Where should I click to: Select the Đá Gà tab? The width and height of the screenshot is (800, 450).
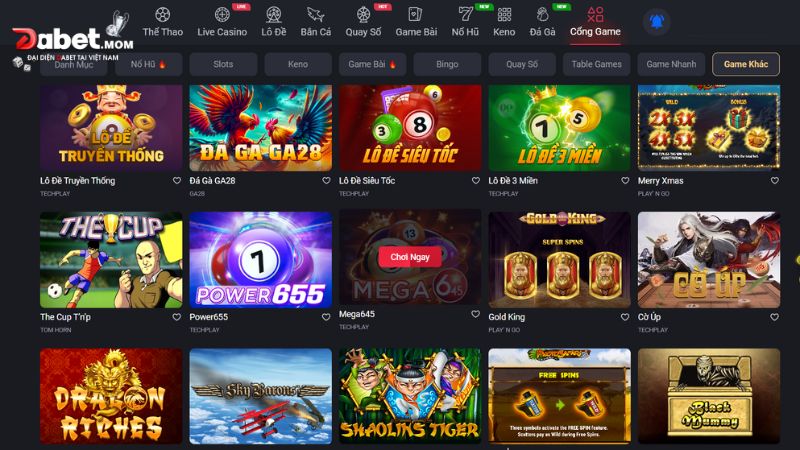pyautogui.click(x=542, y=22)
